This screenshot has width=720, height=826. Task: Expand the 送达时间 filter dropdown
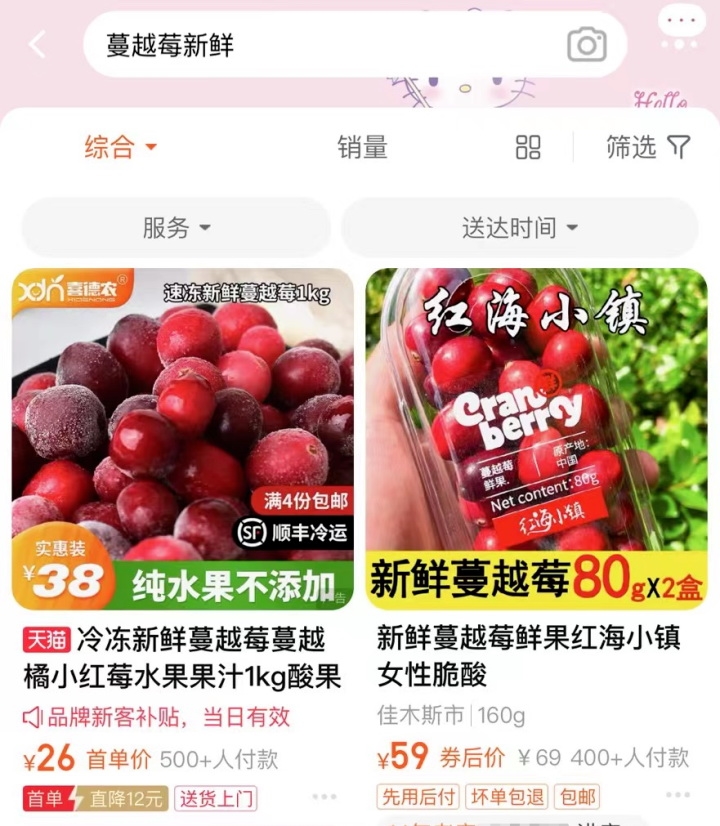click(x=519, y=228)
